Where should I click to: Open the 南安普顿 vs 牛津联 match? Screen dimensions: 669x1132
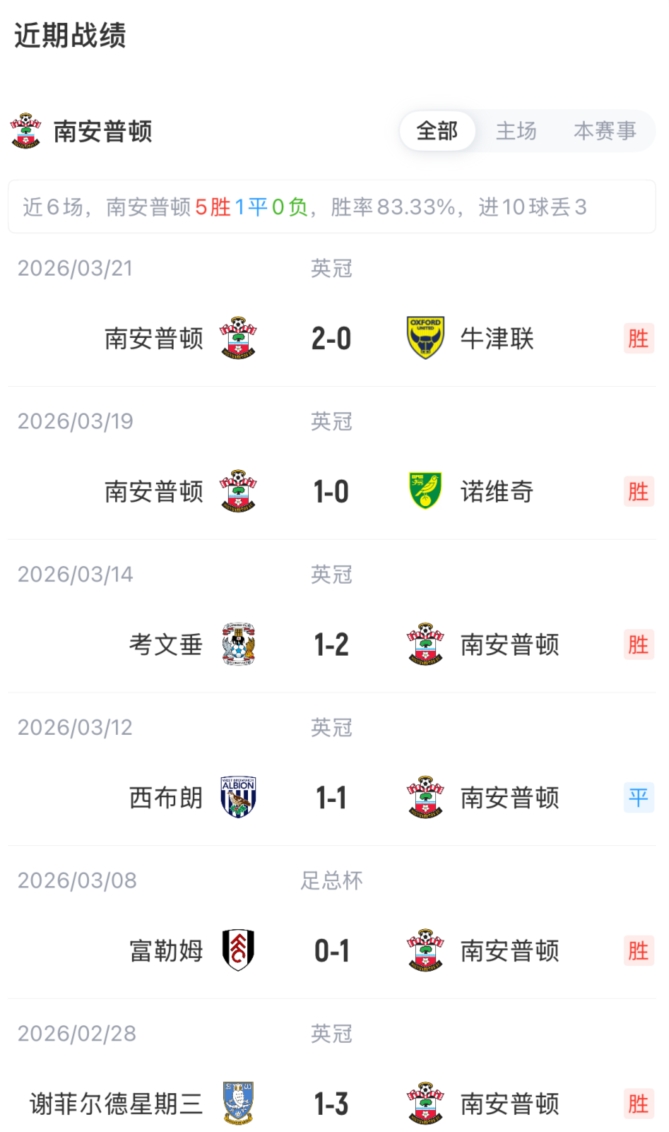click(x=331, y=339)
